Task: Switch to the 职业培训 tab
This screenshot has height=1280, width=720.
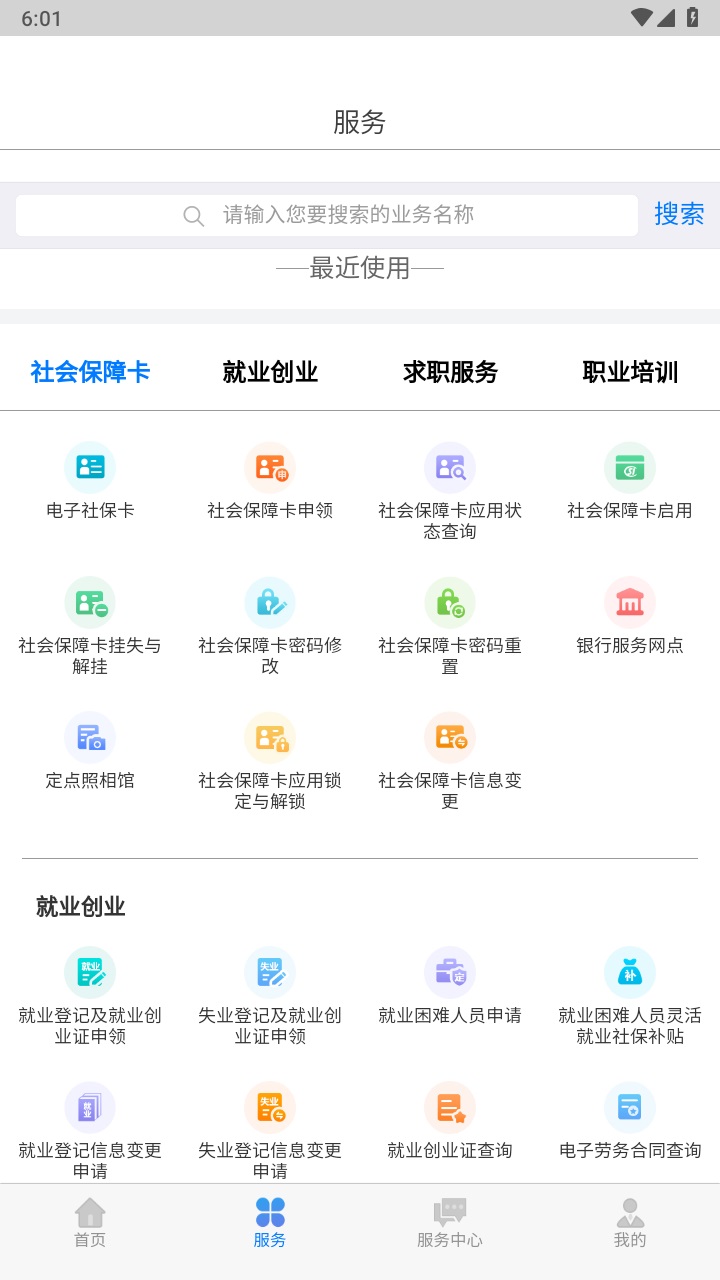Action: [630, 372]
